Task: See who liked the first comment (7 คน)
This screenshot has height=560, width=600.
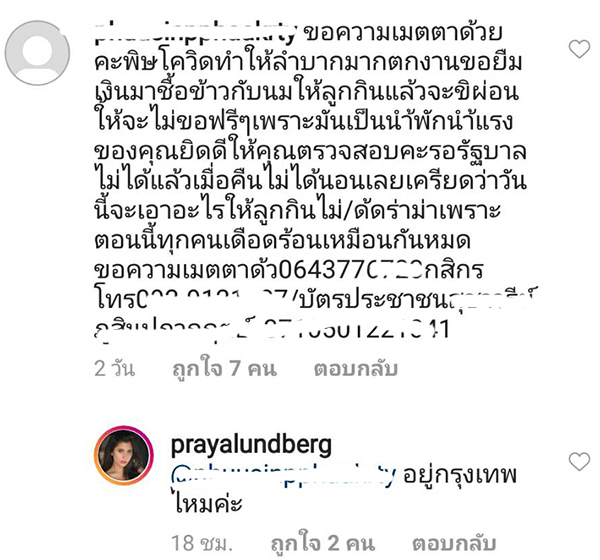Action: 210,368
